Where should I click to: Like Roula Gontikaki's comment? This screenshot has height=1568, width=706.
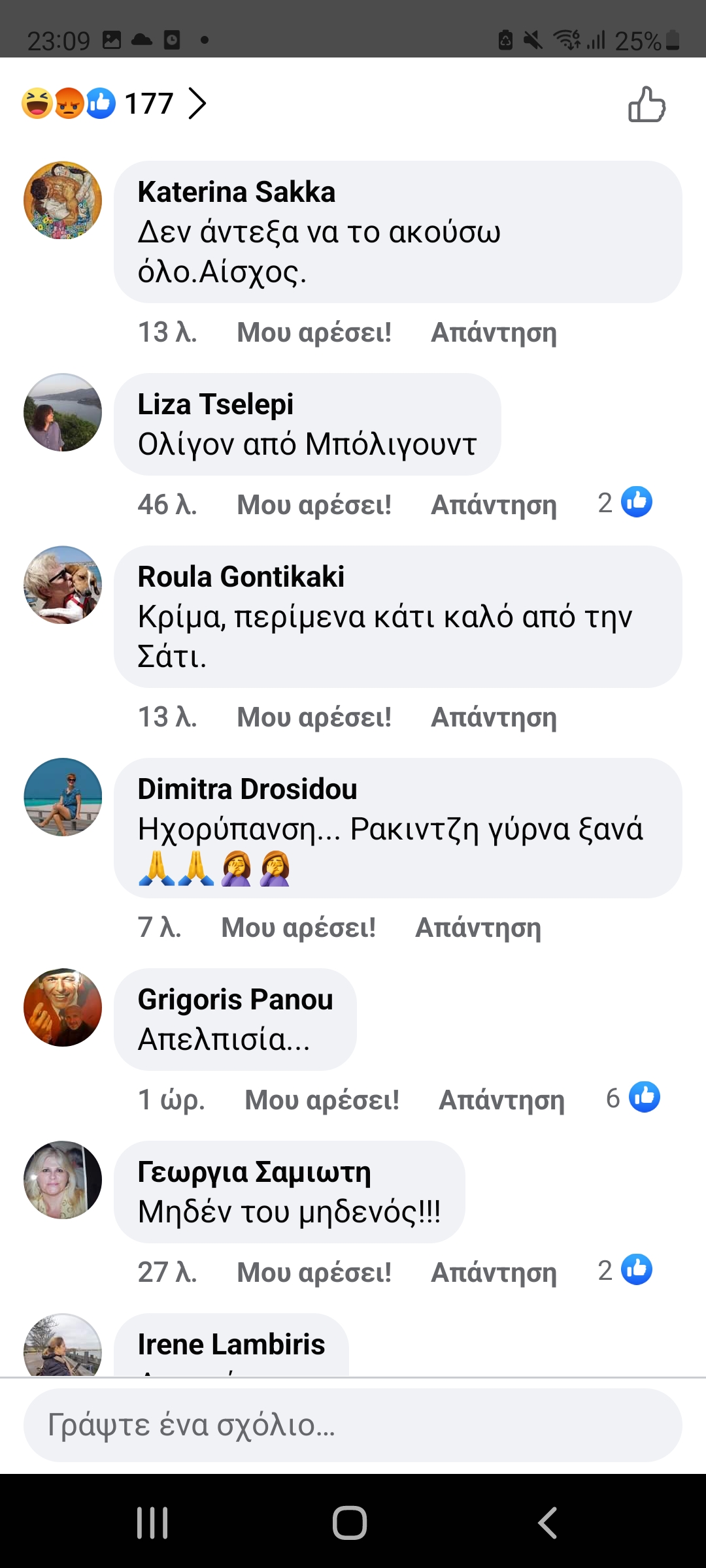click(x=314, y=717)
